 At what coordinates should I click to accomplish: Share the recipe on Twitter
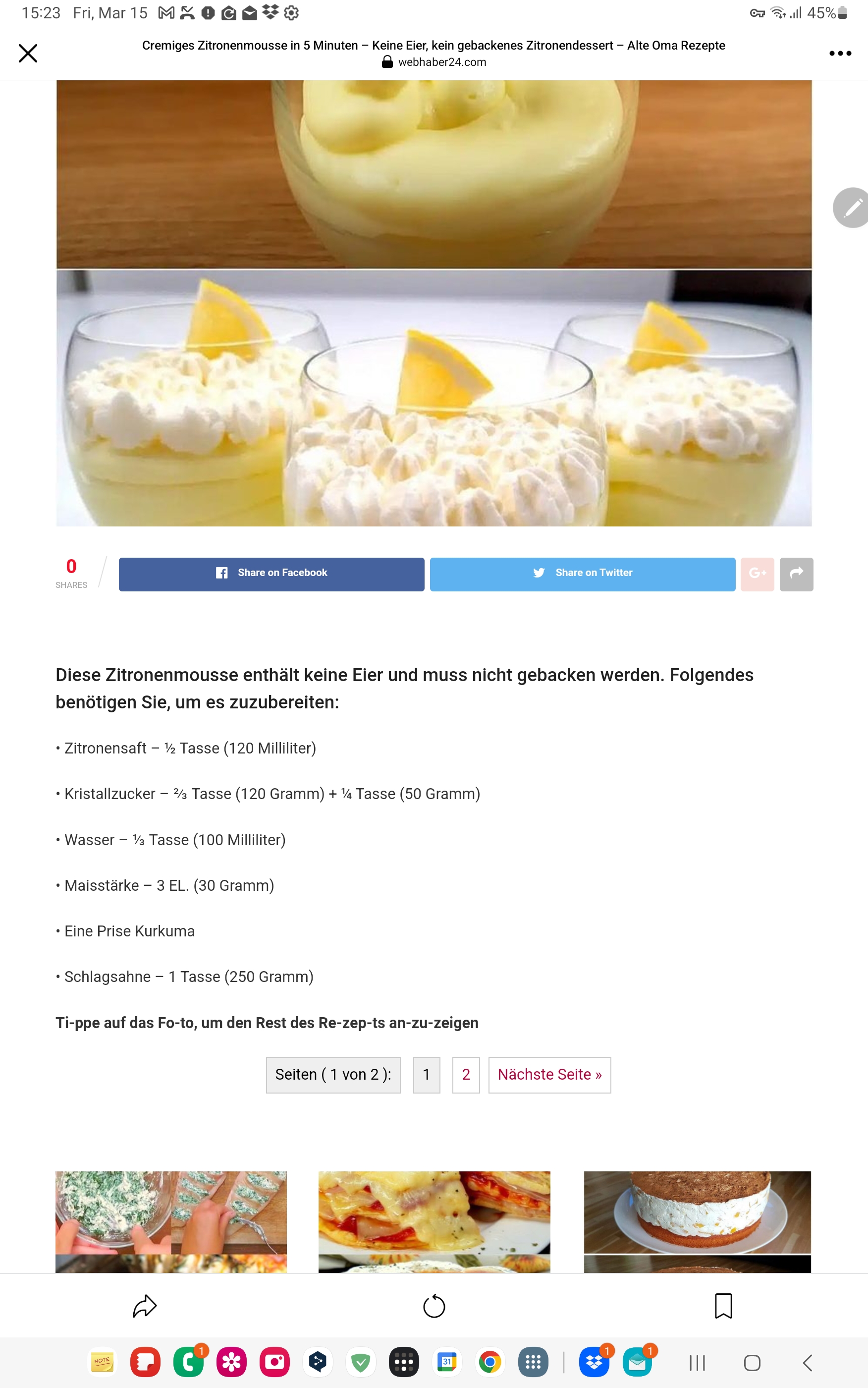582,574
